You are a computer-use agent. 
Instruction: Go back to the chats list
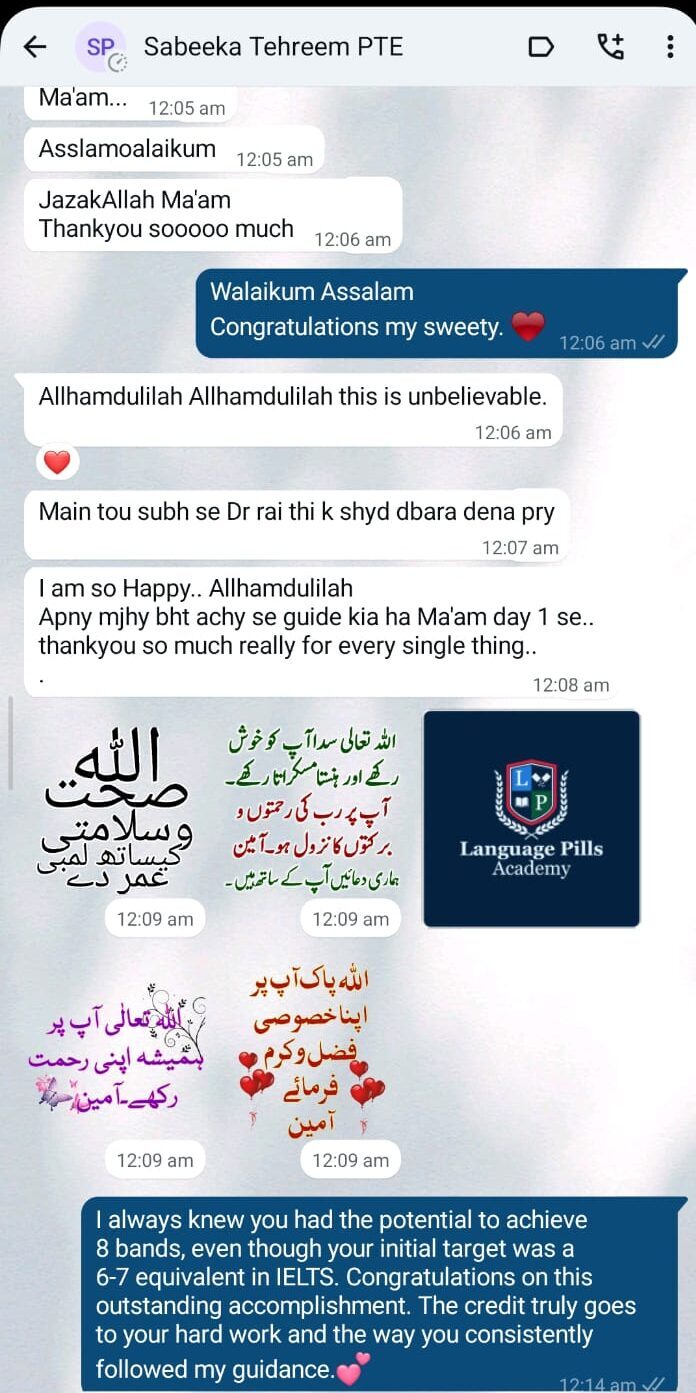(x=35, y=47)
